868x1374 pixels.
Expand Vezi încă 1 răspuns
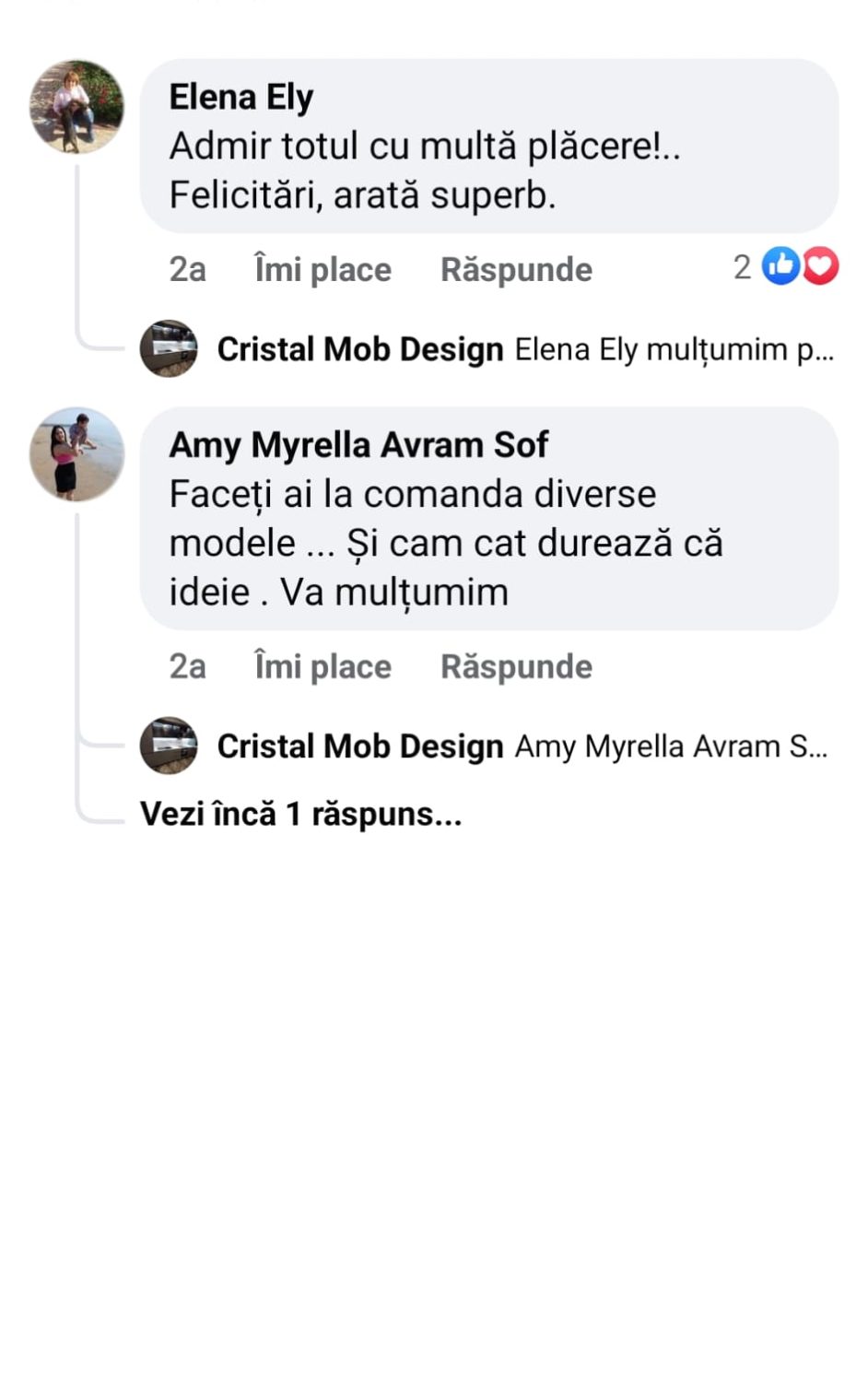pos(300,814)
